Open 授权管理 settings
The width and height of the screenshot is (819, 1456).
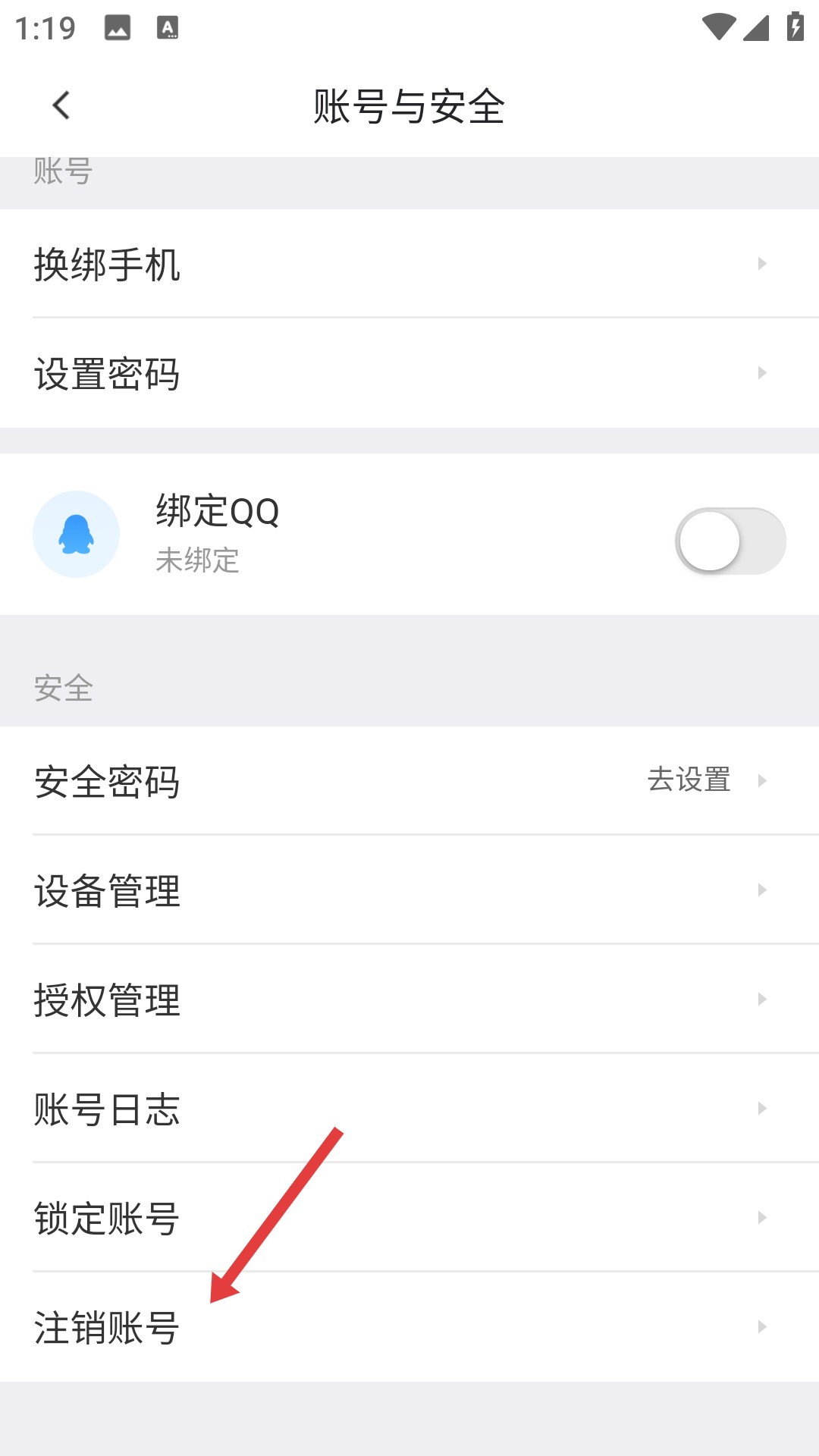tap(409, 999)
